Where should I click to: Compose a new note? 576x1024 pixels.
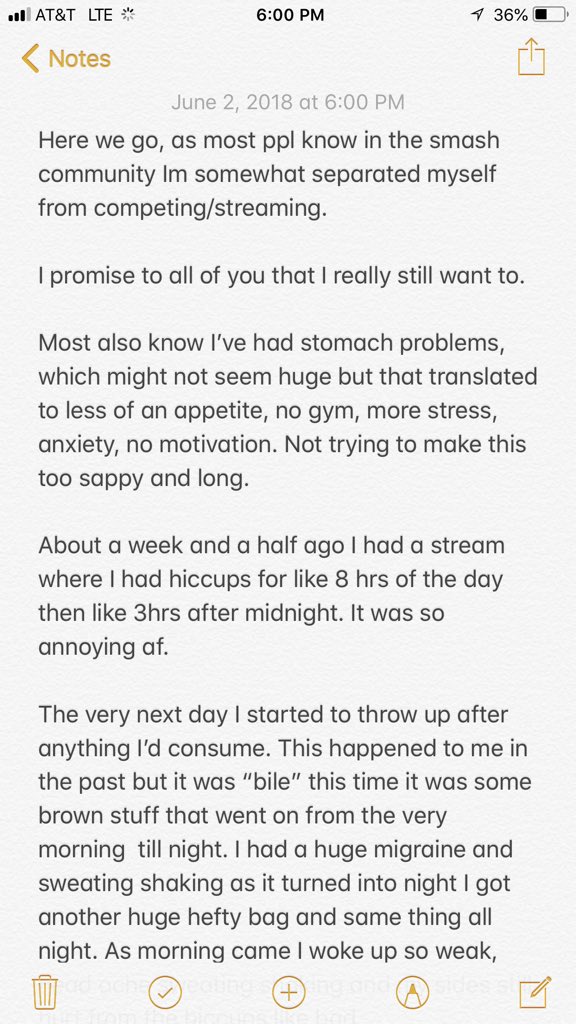click(x=535, y=992)
